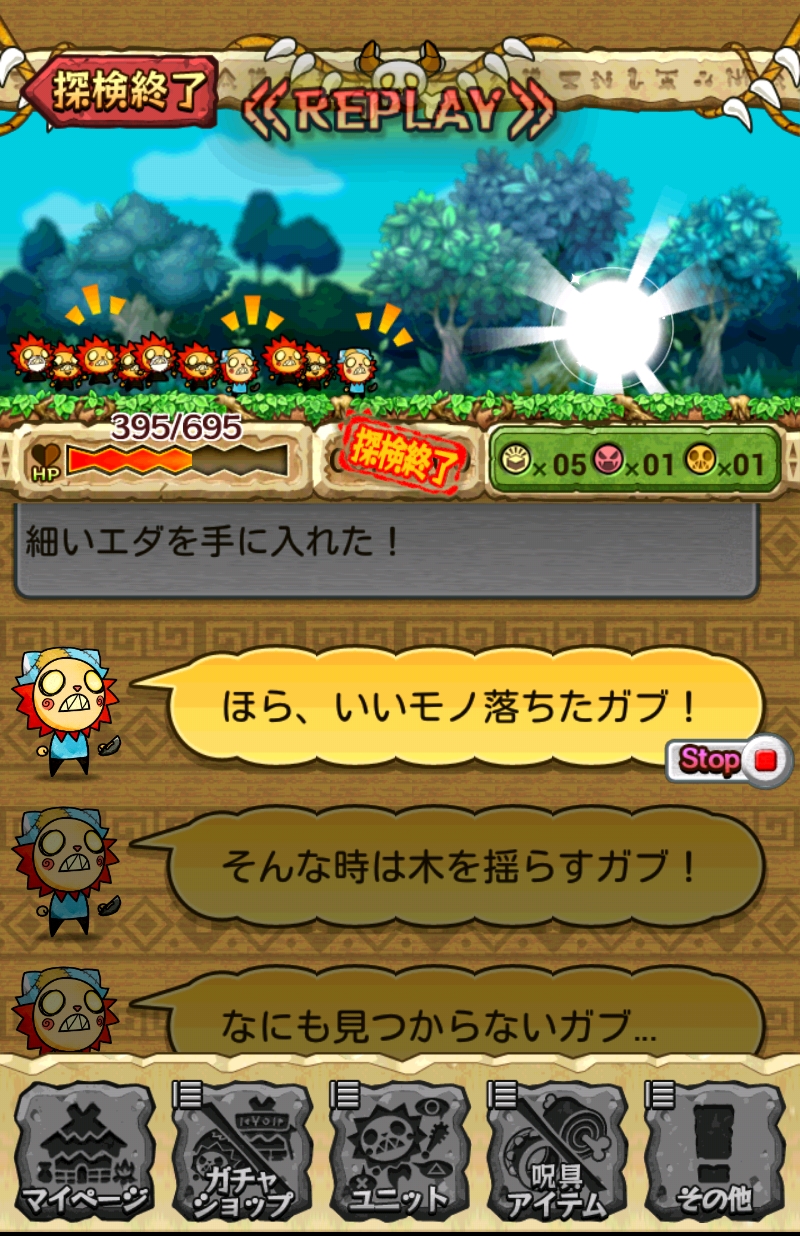Open the ガチャショップ tab
This screenshot has height=1236, width=800.
(x=242, y=1150)
